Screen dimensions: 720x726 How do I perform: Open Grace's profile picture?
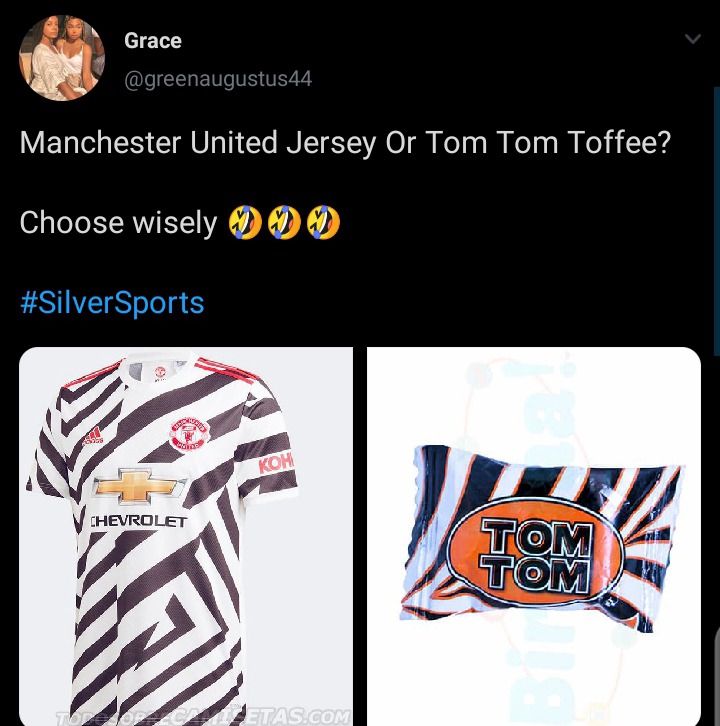pyautogui.click(x=61, y=59)
